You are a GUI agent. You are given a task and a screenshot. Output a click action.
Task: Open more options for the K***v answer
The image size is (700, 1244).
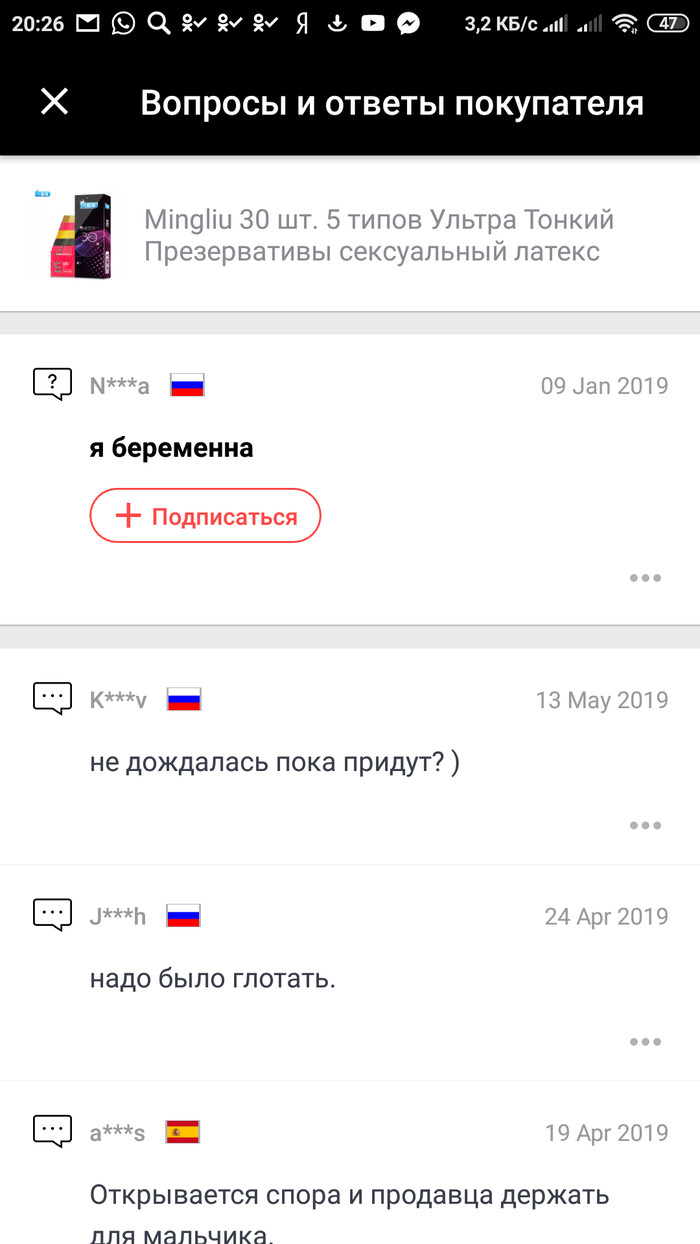[x=645, y=825]
